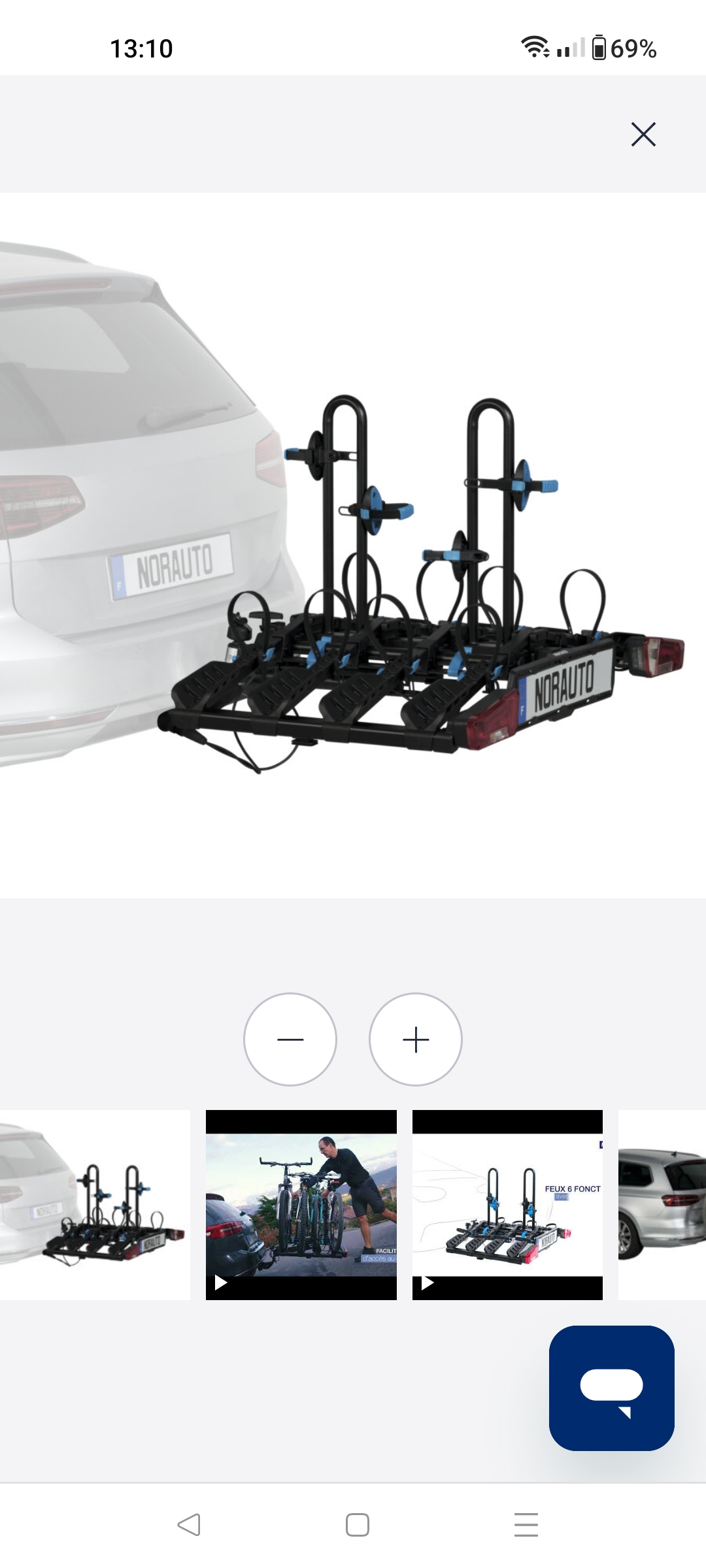This screenshot has height=1568, width=706.
Task: Go back using system navigation
Action: (189, 1525)
